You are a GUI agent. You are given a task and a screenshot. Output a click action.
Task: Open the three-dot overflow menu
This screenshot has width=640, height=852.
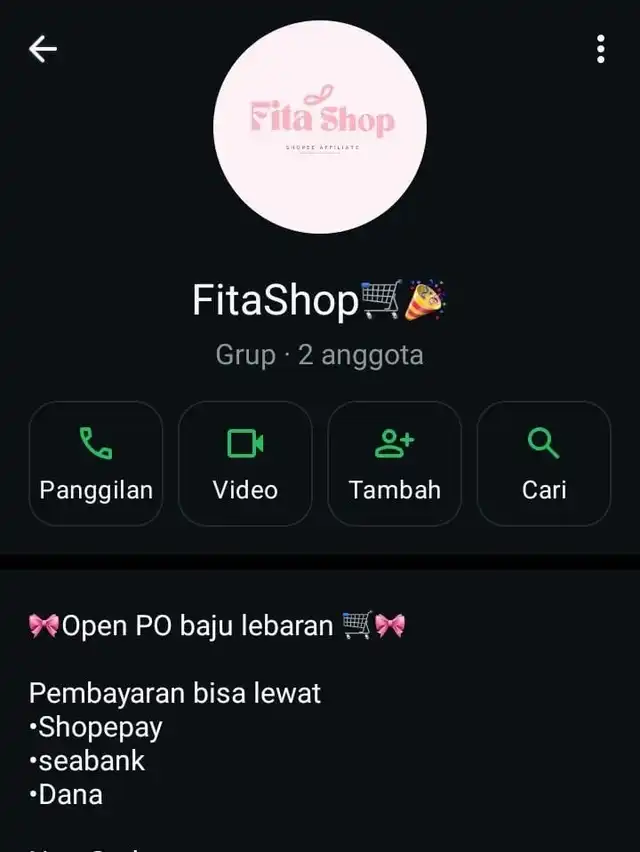click(600, 48)
